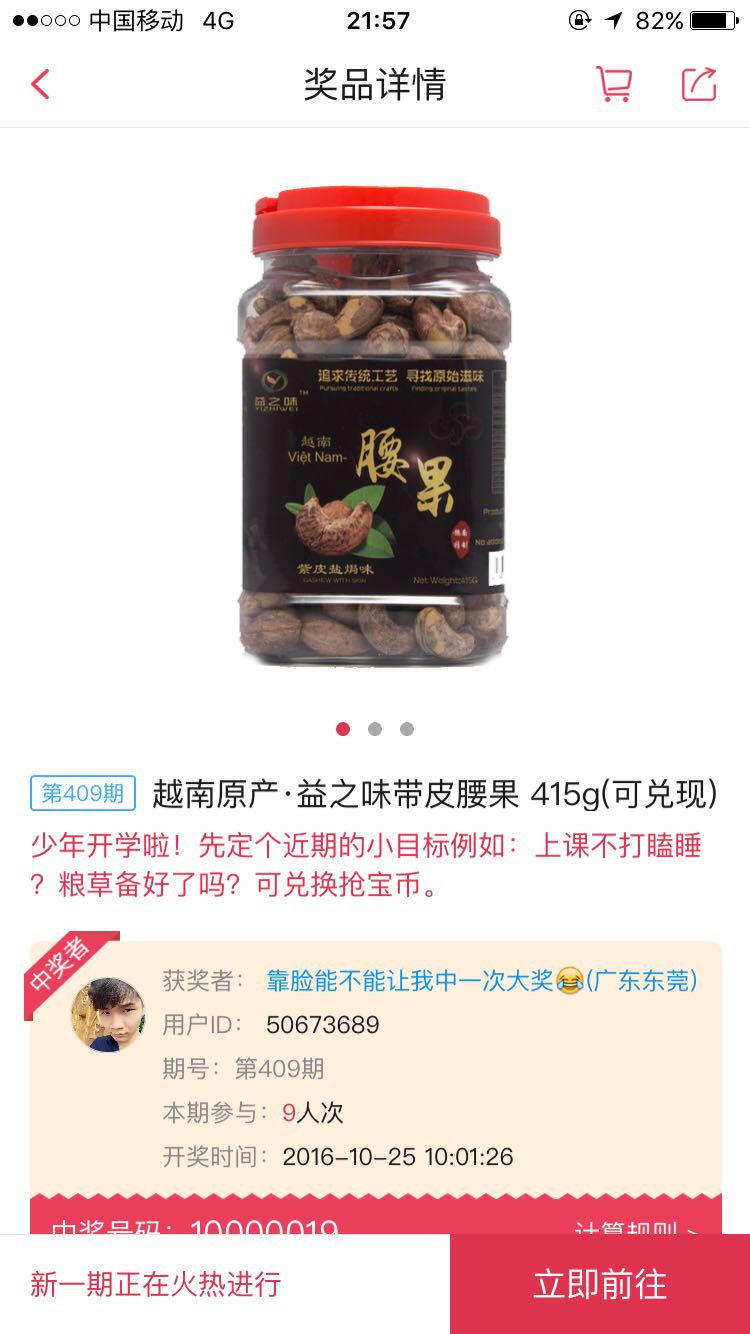Tap 立即前往 to join the new round
Image resolution: width=750 pixels, height=1334 pixels.
pos(600,1284)
